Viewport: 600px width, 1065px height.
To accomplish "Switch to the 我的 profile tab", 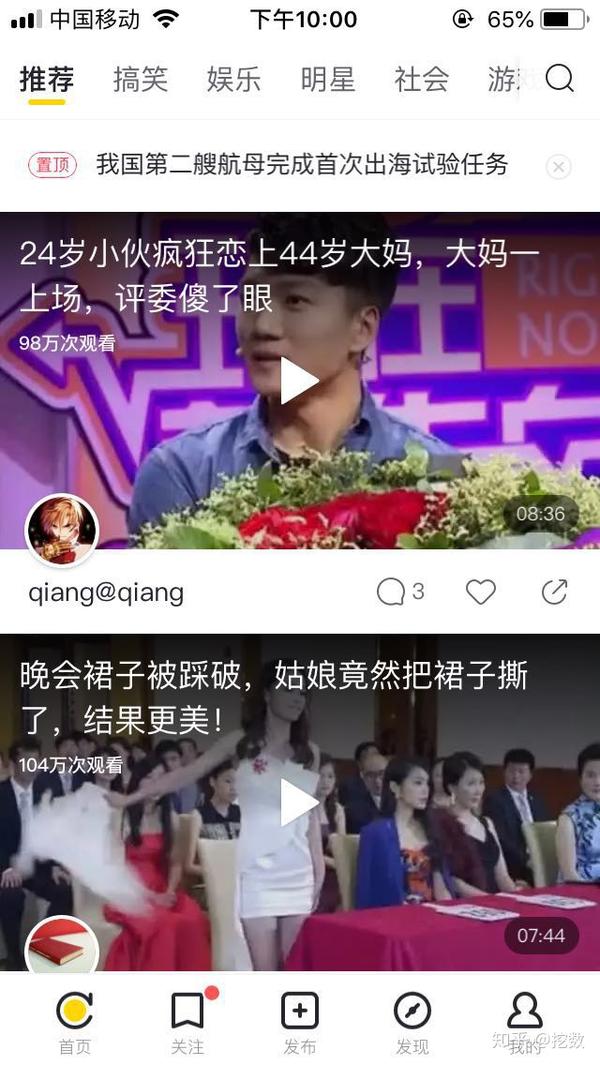I will (524, 1021).
